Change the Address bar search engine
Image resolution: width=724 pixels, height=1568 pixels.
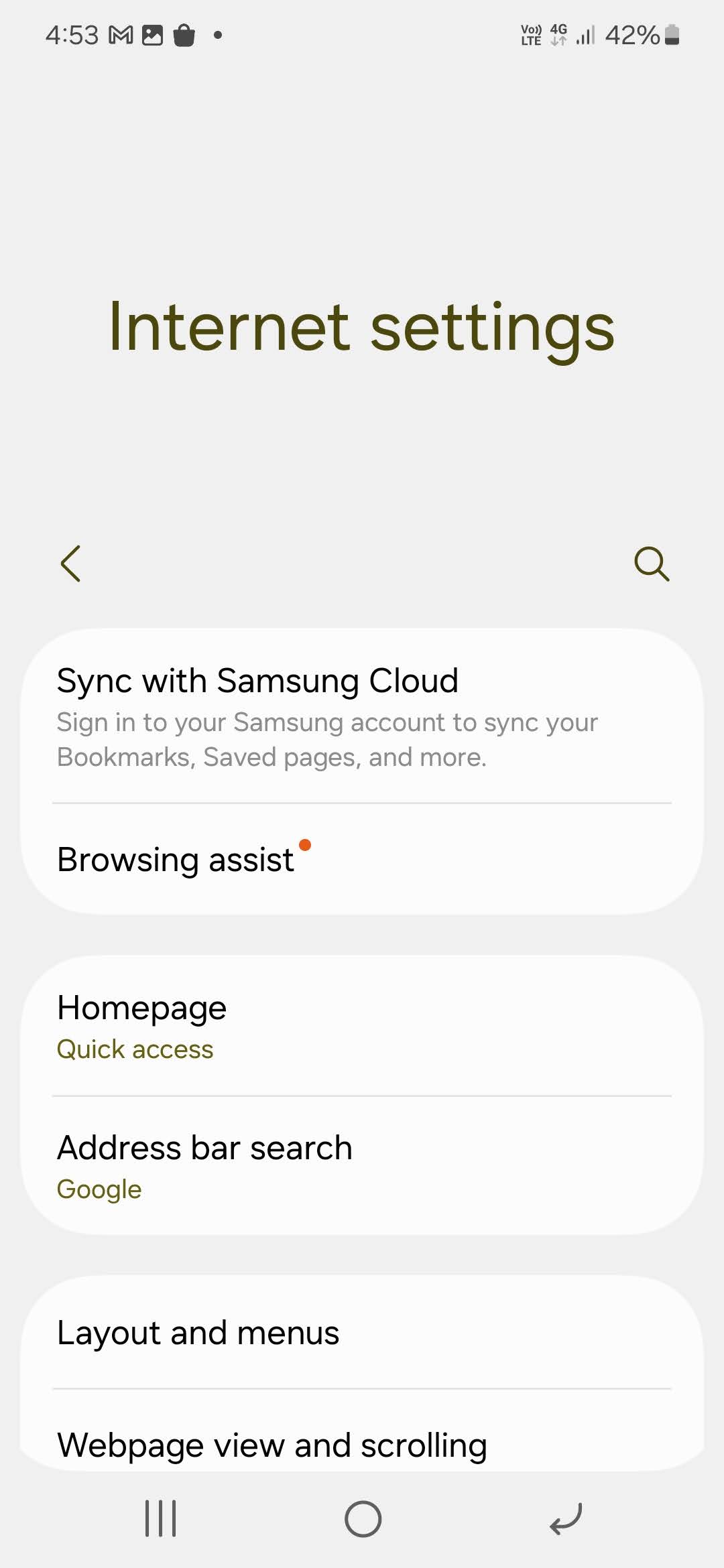[362, 1166]
